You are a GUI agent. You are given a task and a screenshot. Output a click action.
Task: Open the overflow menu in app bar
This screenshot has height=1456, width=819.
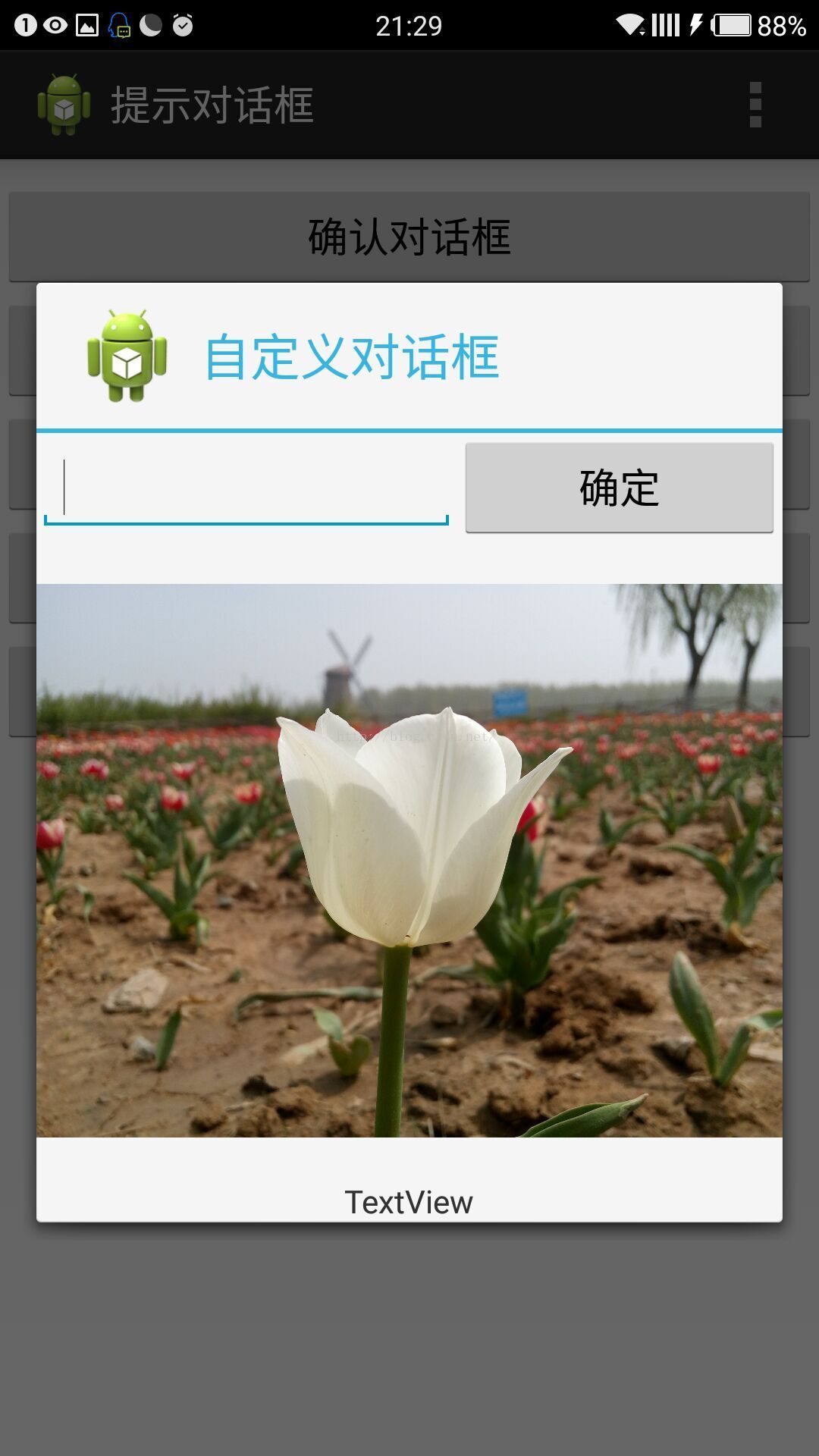coord(755,105)
